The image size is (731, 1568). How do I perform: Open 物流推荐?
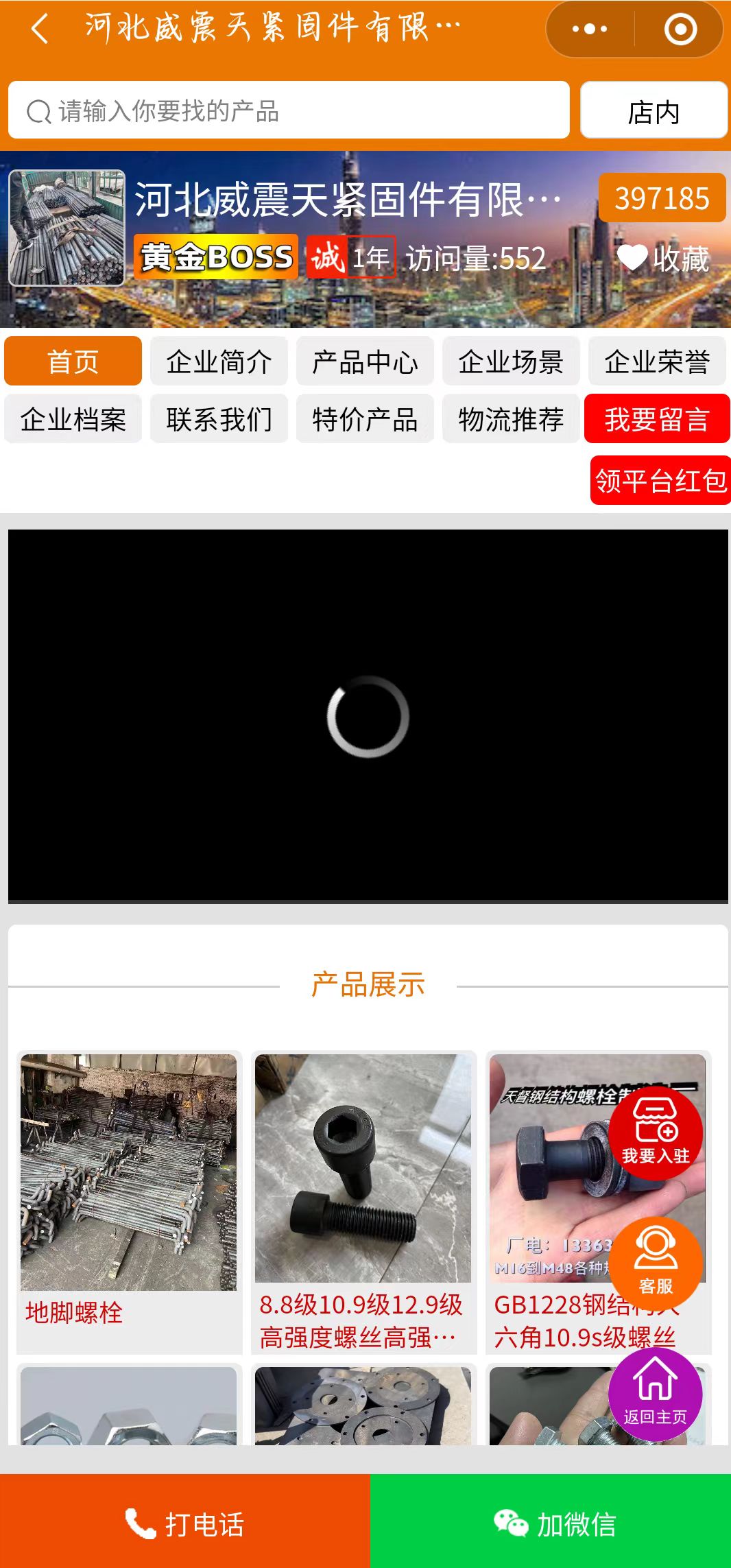click(511, 419)
